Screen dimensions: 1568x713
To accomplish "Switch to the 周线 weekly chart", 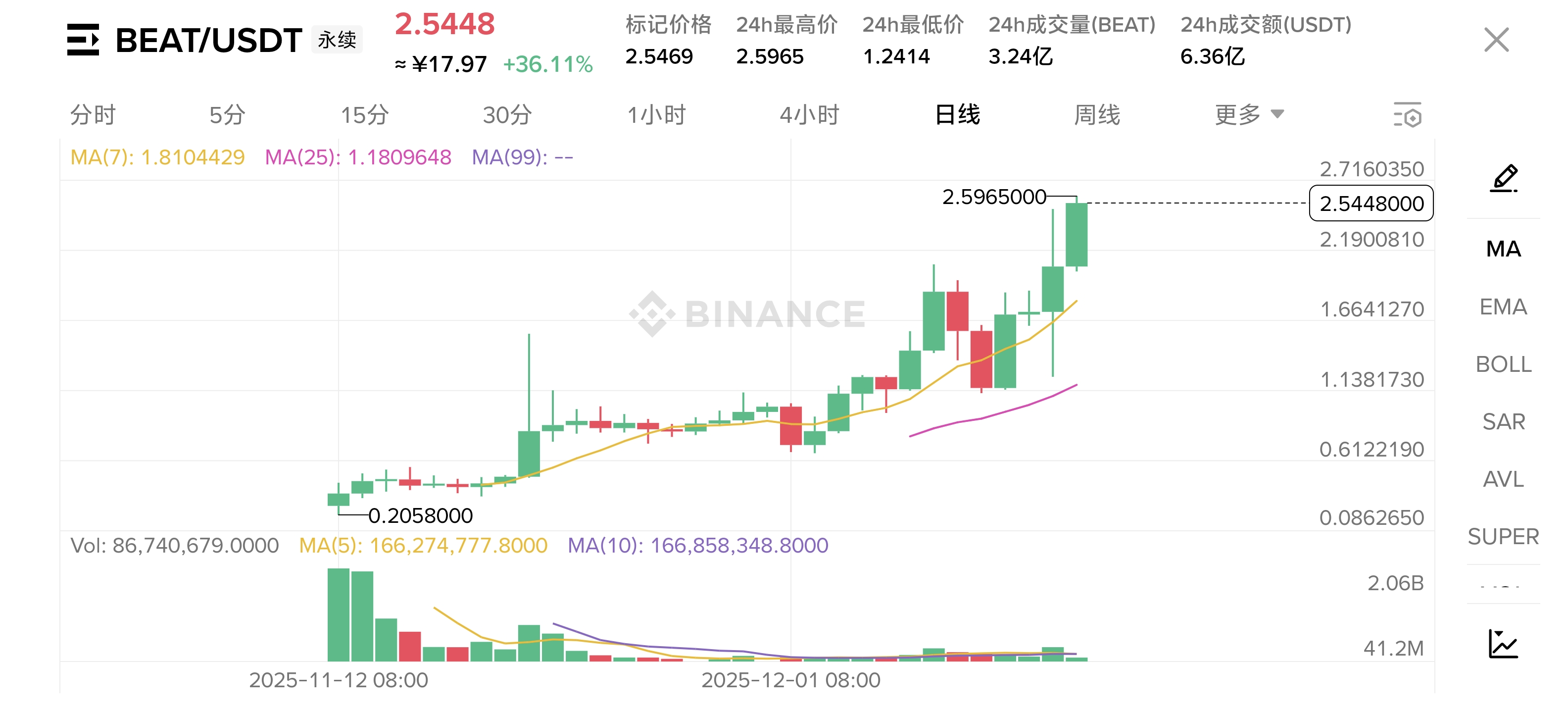I will [1097, 114].
